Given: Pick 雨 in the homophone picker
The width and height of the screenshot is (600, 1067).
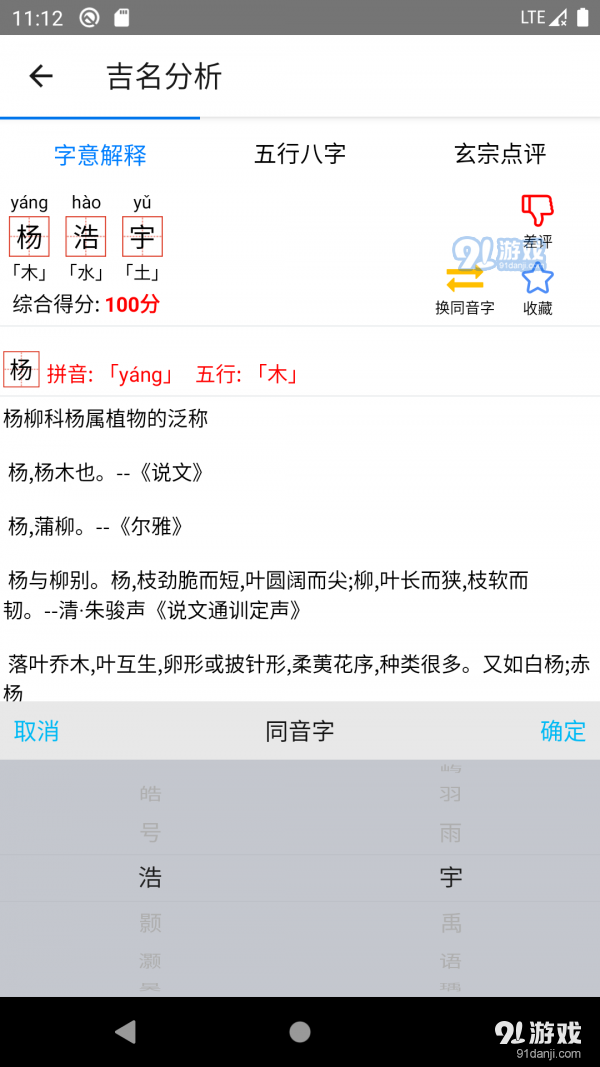Looking at the screenshot, I should 451,832.
